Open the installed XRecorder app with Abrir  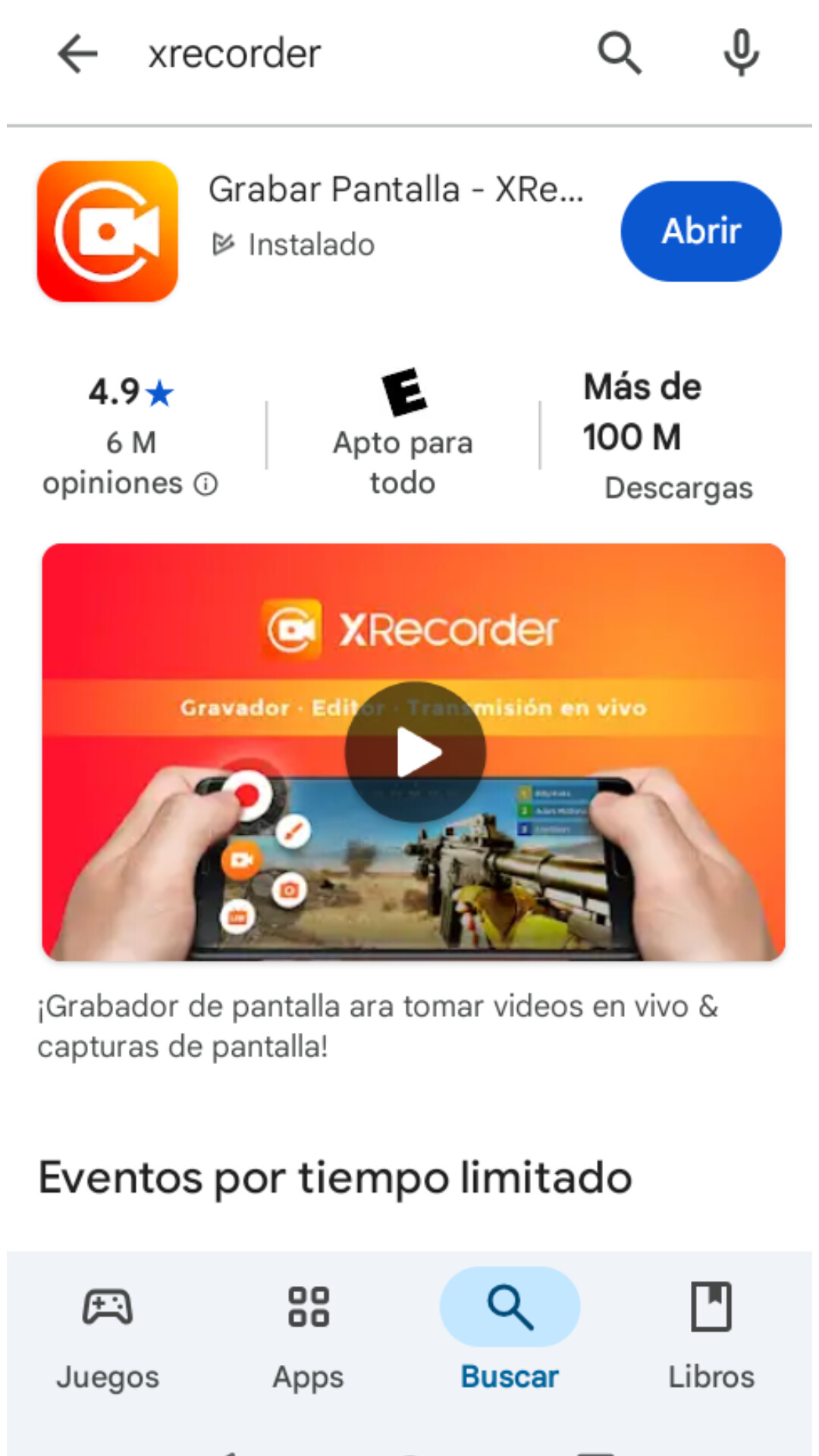point(701,231)
